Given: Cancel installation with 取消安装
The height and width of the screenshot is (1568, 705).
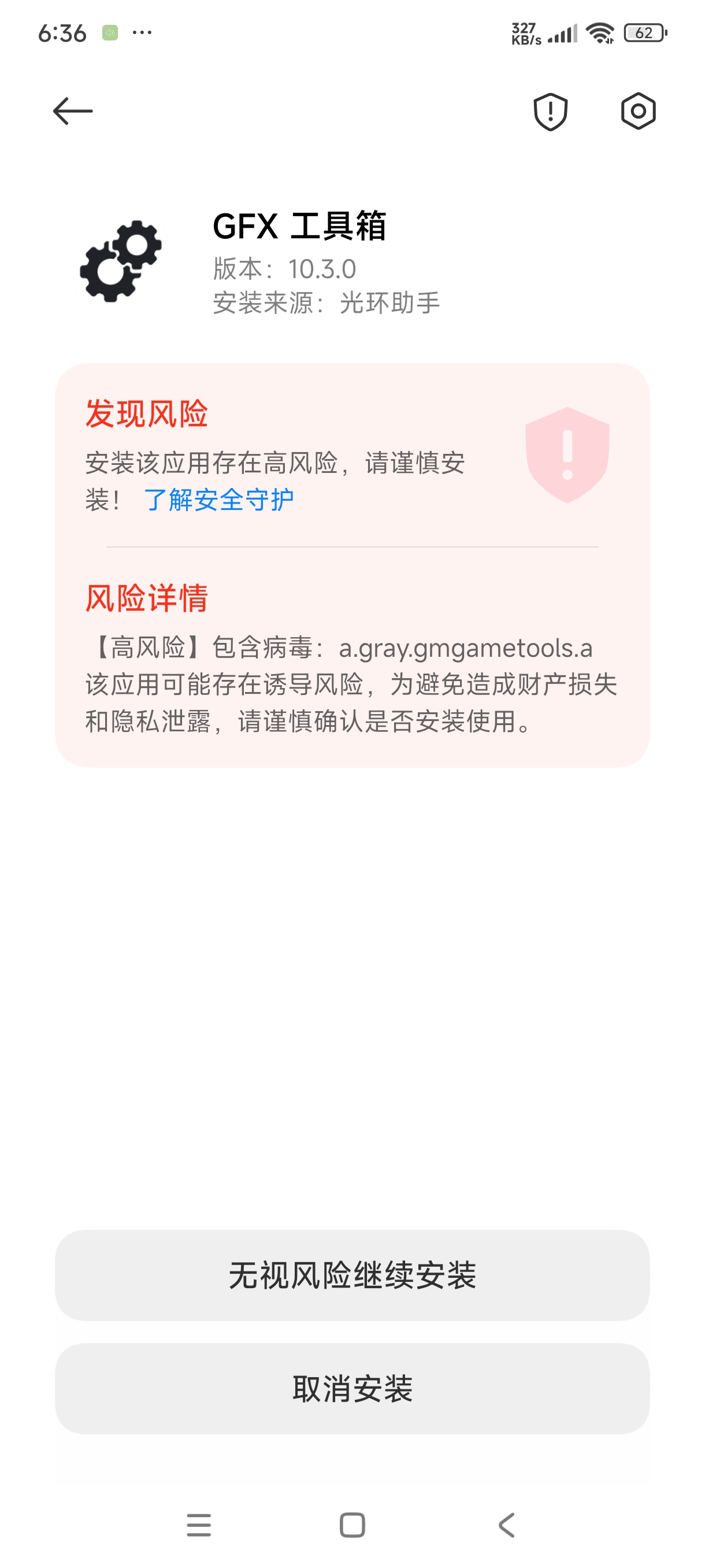Looking at the screenshot, I should [352, 1389].
